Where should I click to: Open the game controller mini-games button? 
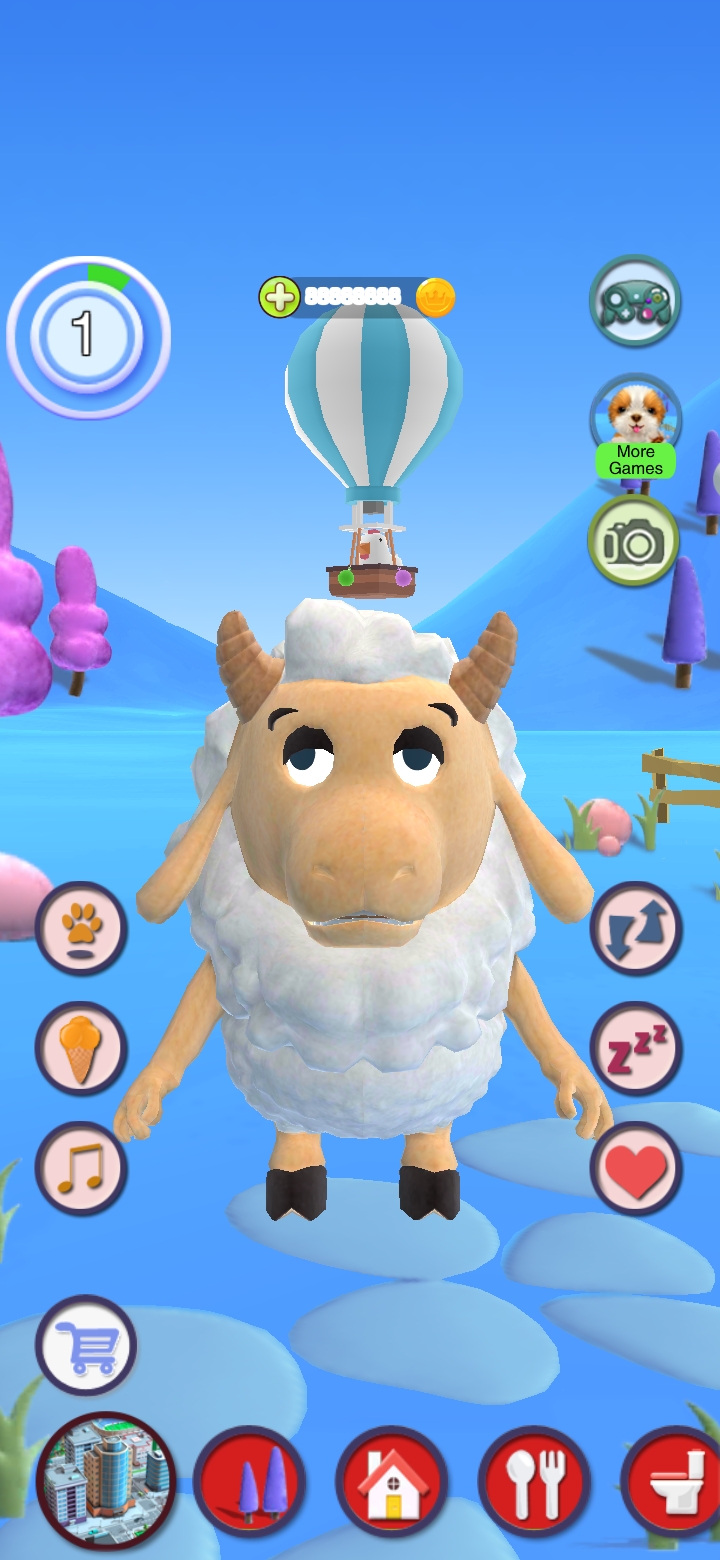[x=635, y=301]
